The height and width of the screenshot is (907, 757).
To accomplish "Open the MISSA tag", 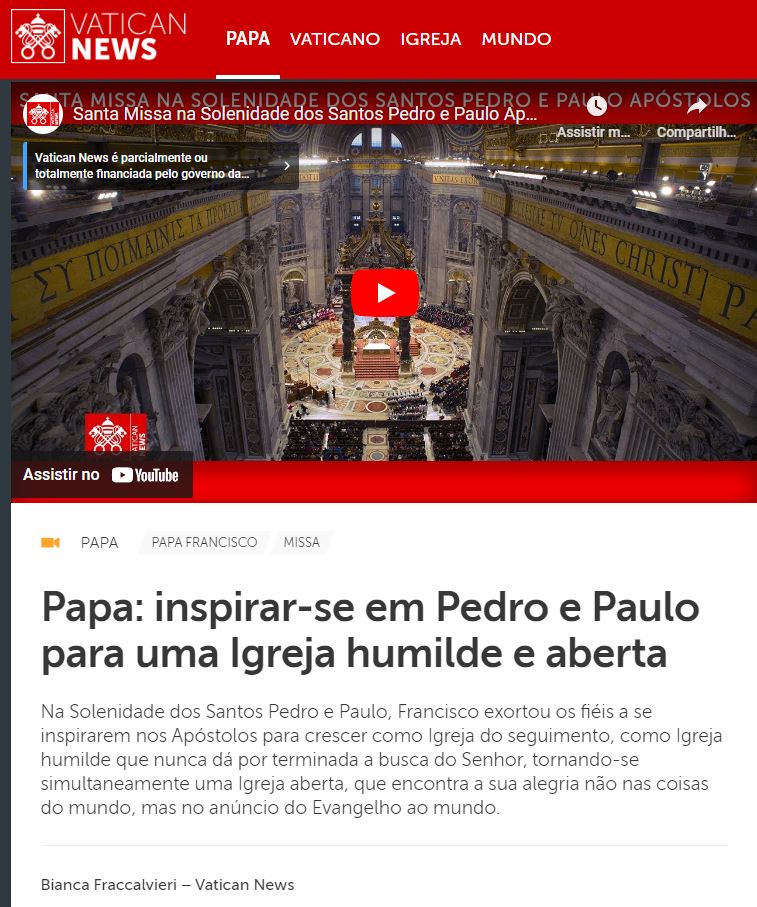I will (x=302, y=542).
